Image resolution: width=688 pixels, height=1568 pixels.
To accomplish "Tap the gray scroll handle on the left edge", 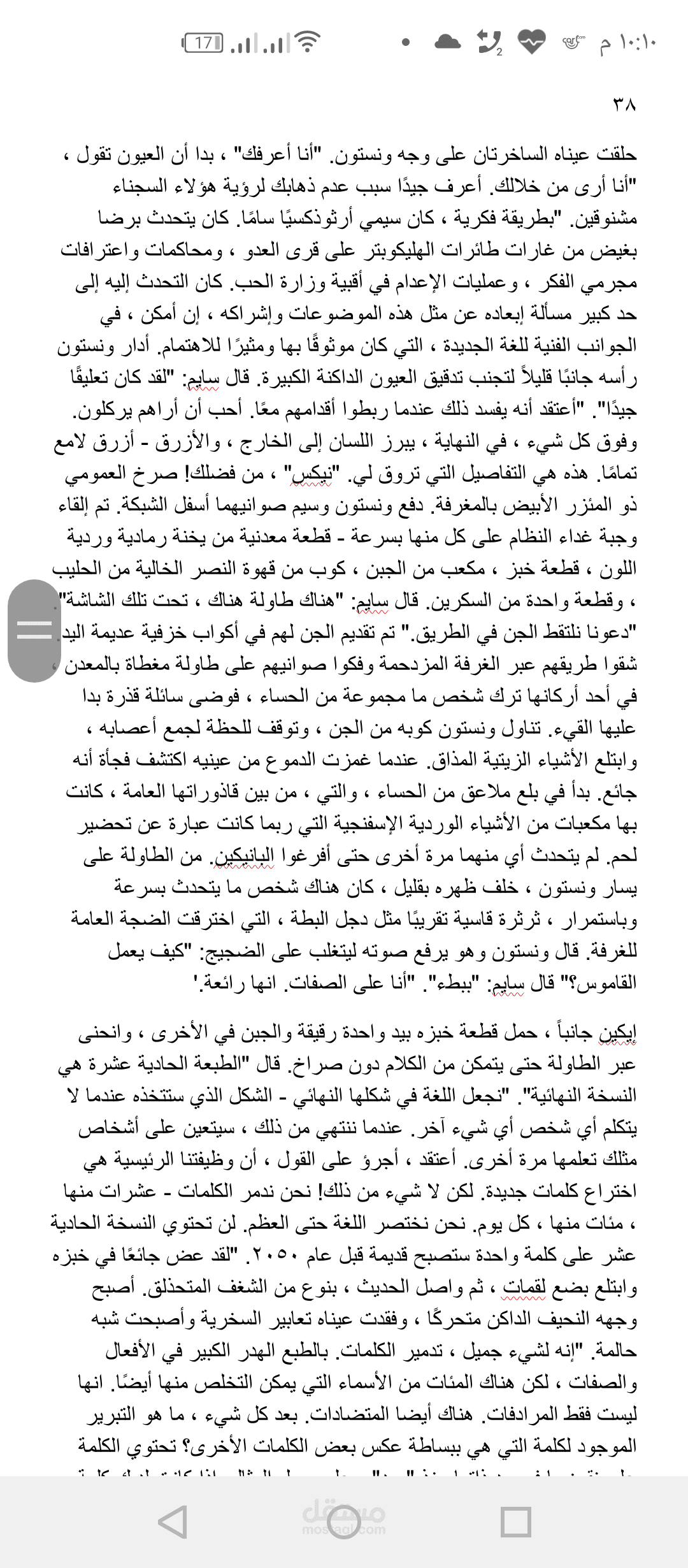I will pos(34,630).
